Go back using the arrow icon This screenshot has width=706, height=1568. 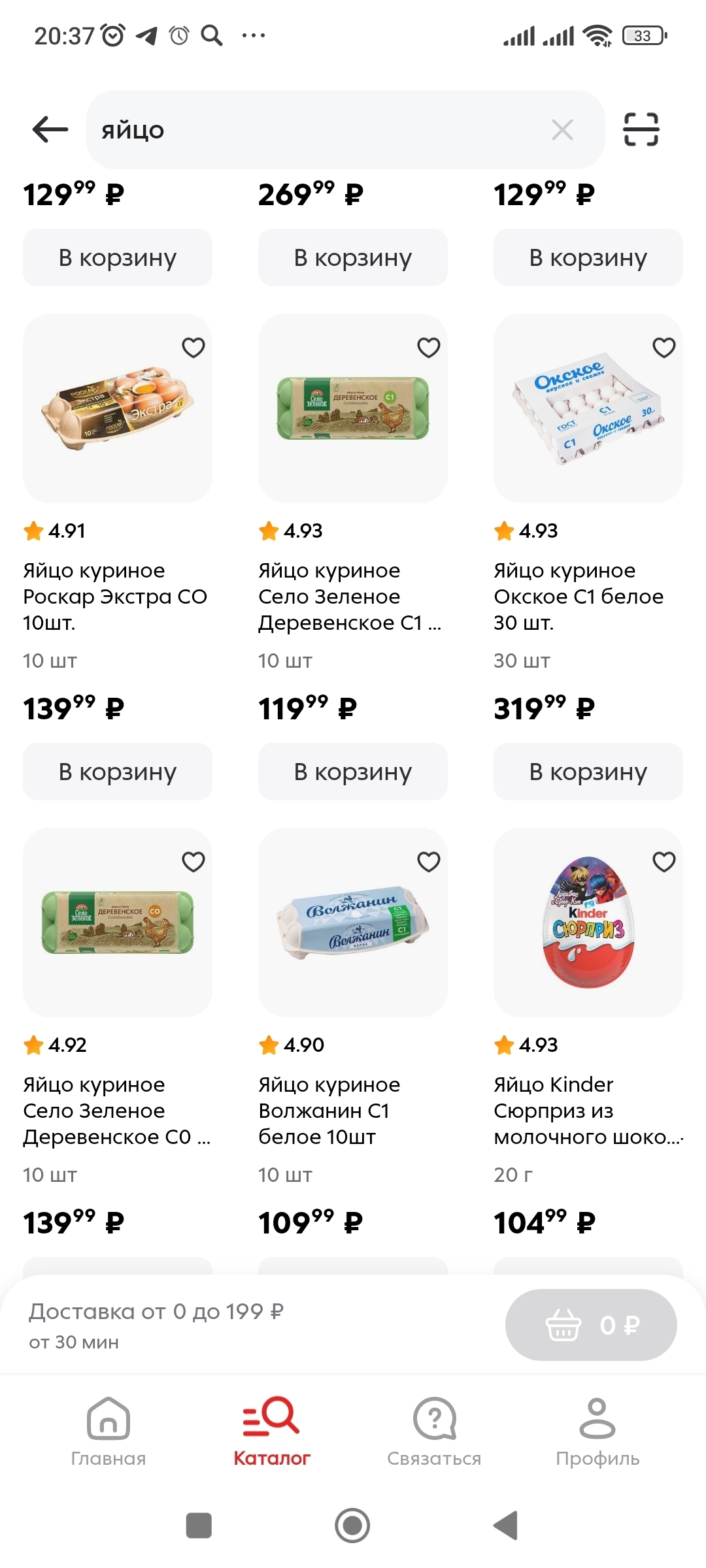coord(50,129)
